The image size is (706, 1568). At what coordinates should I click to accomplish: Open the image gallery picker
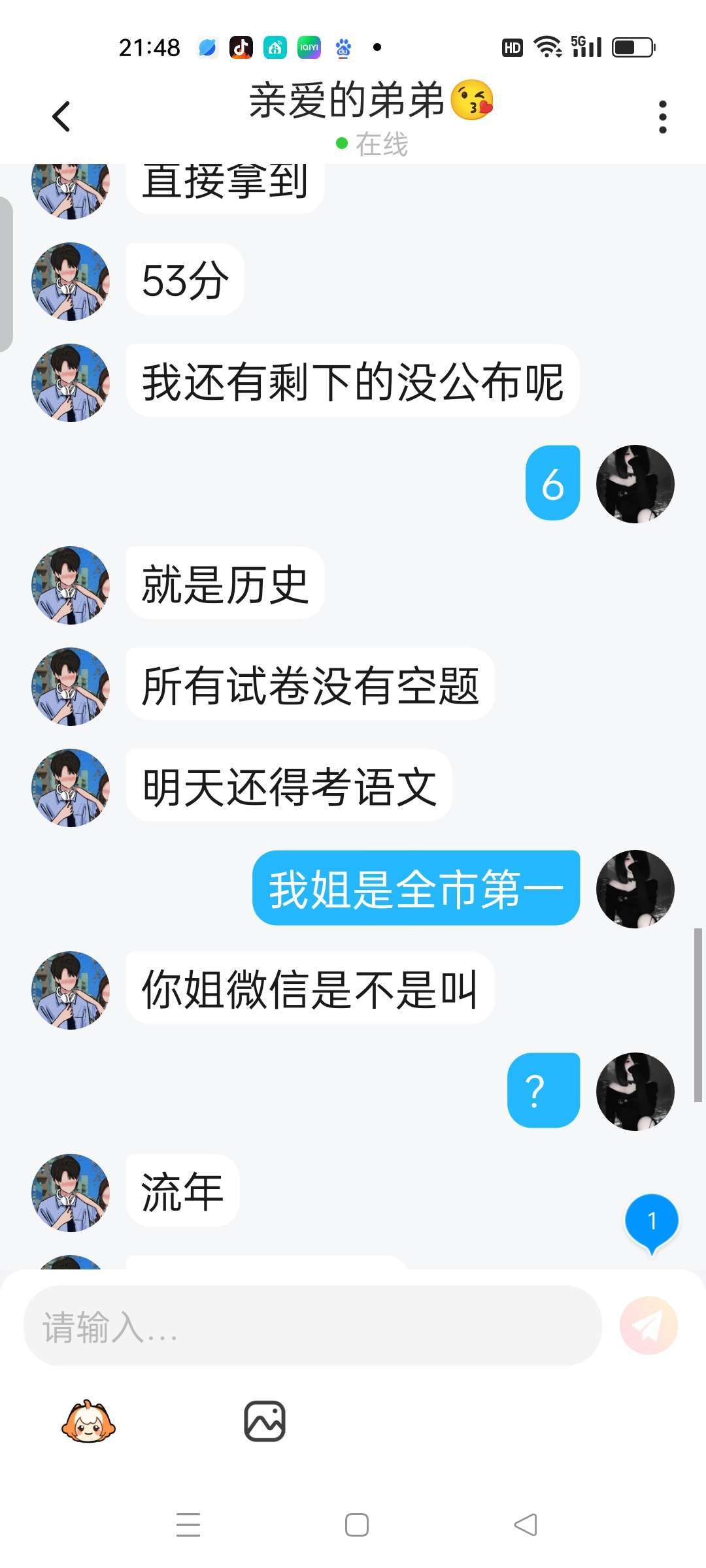[x=265, y=1421]
